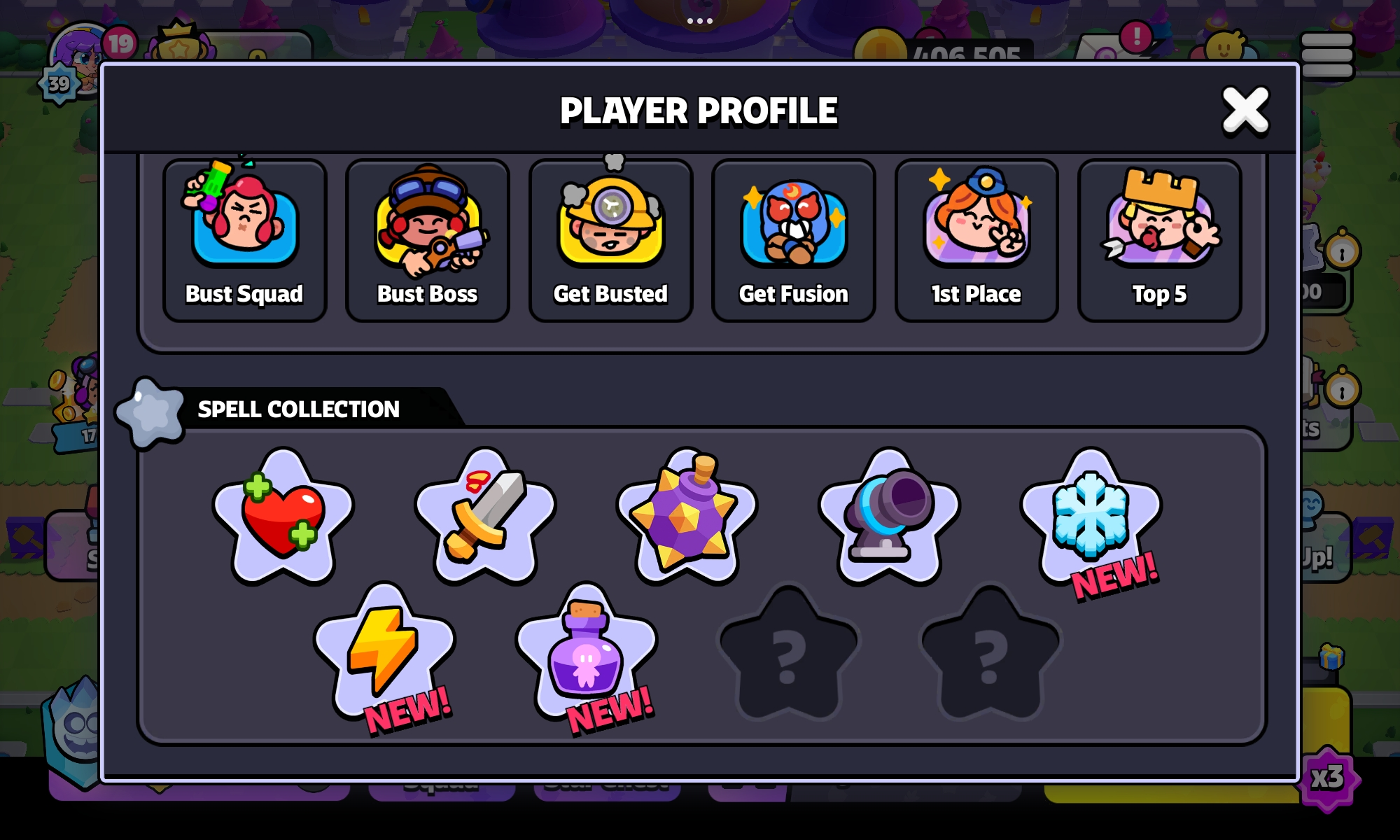Open the cannon spell details
This screenshot has height=840, width=1400.
pyautogui.click(x=889, y=518)
